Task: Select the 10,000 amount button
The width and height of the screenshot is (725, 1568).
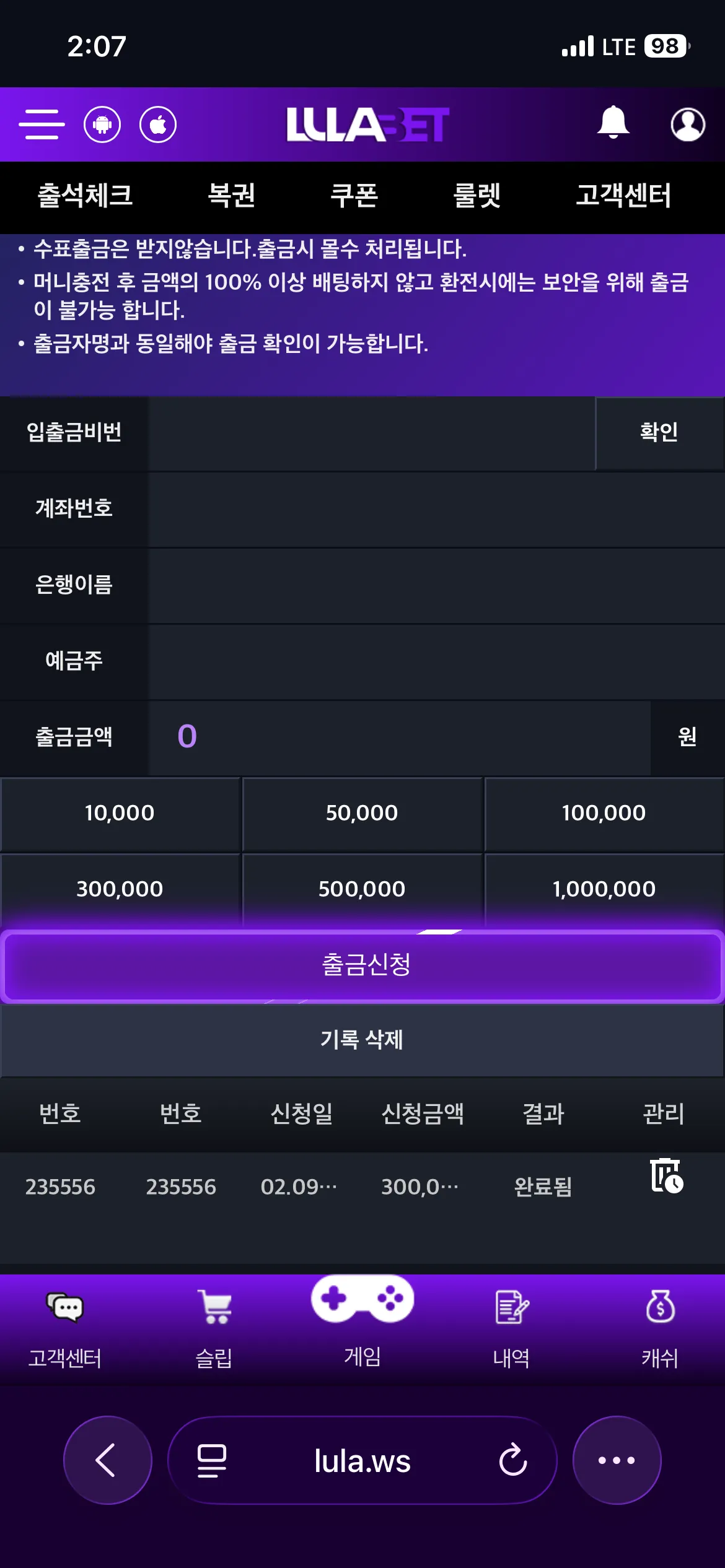Action: tap(120, 814)
